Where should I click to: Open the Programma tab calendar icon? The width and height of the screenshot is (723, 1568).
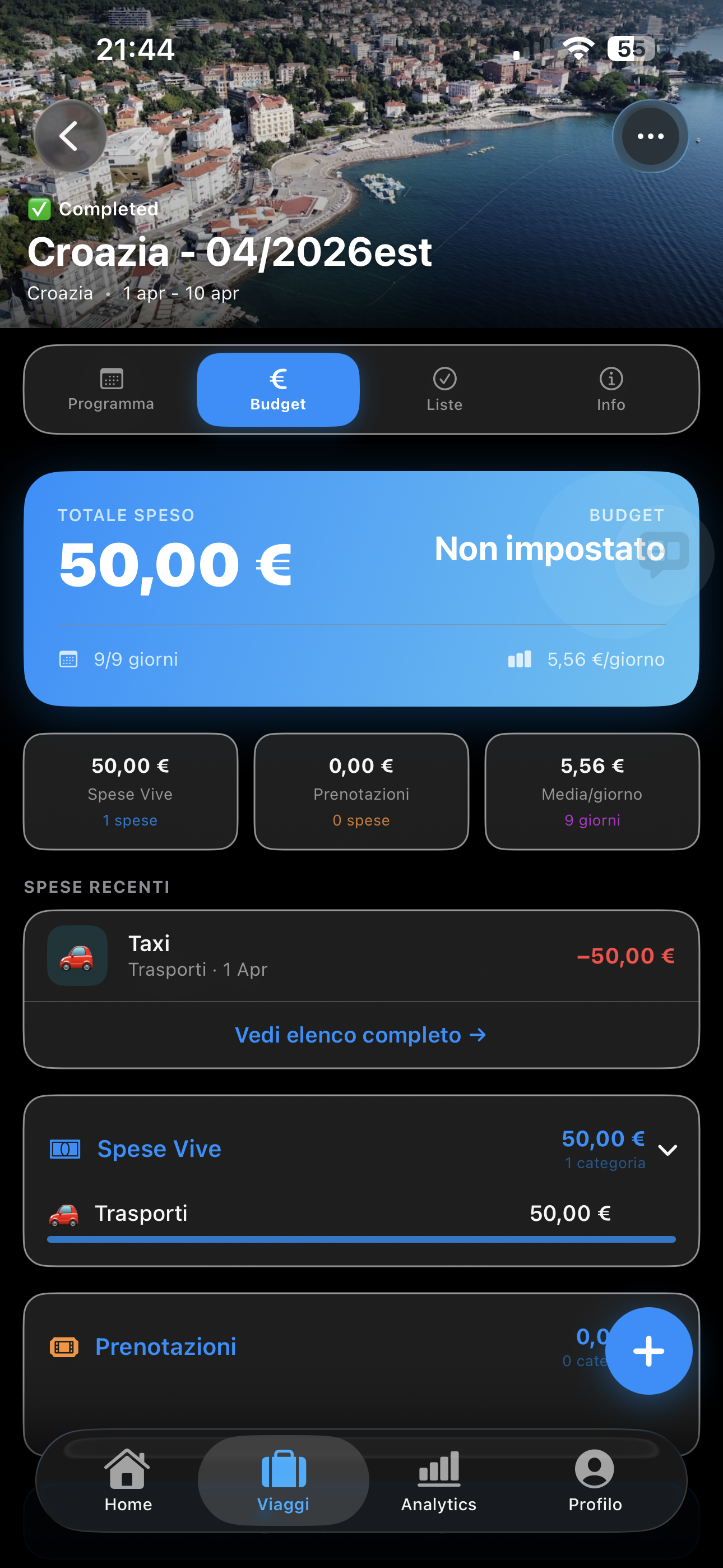[112, 380]
